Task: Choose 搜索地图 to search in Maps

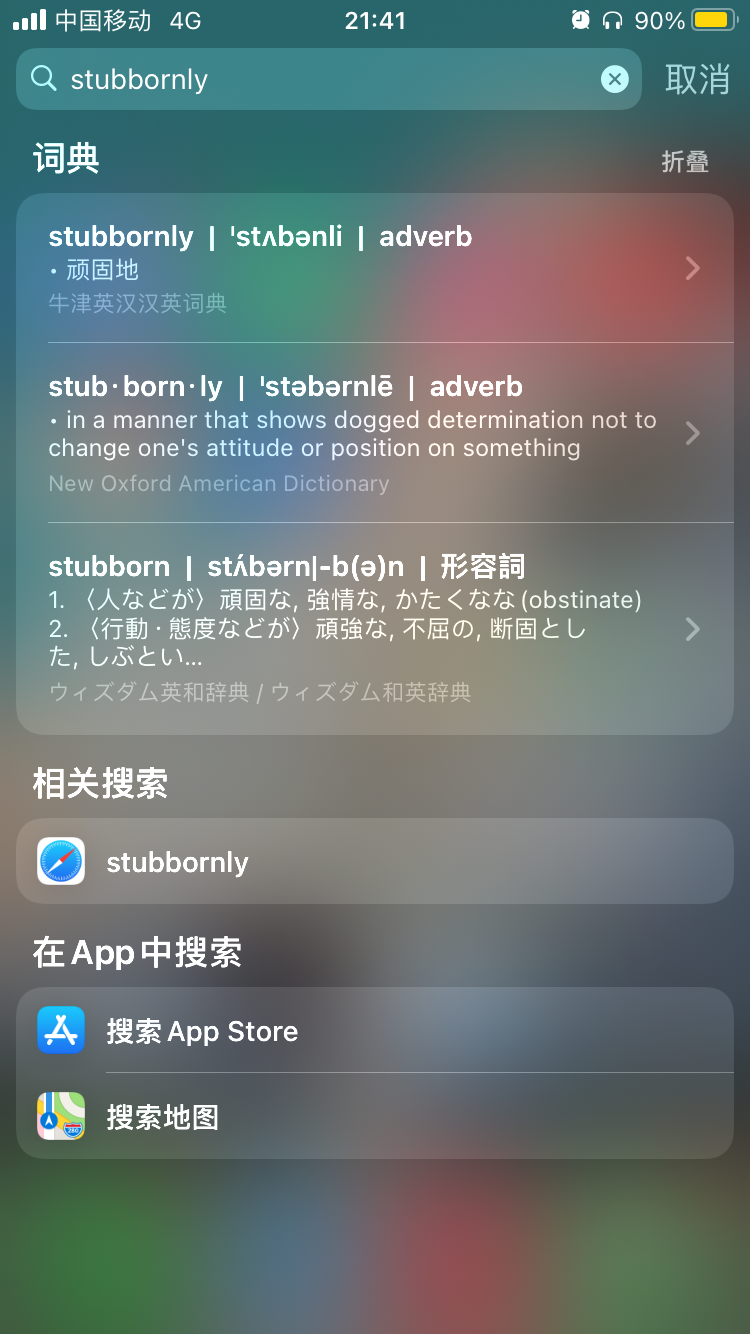Action: (375, 1116)
